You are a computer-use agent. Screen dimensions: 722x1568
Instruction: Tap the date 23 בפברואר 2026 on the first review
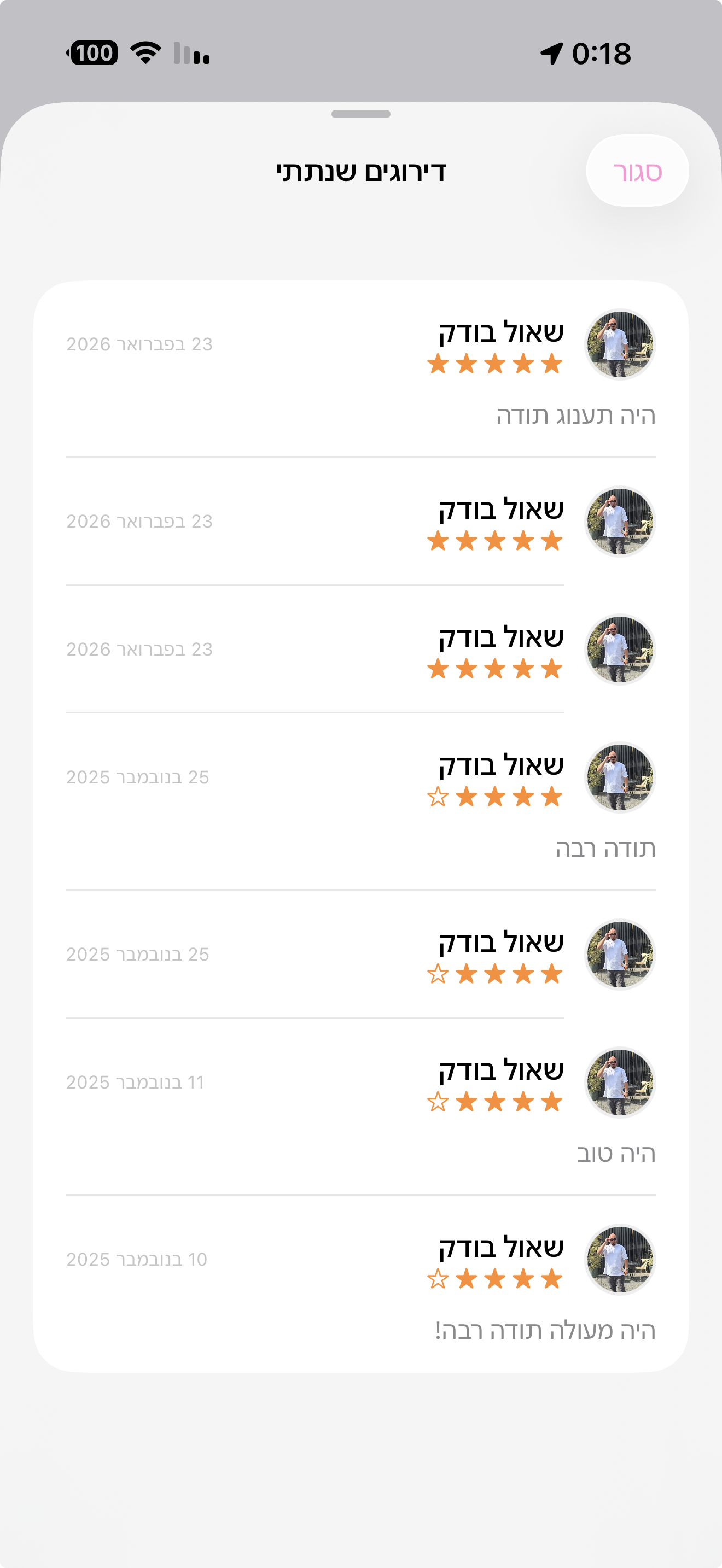139,345
